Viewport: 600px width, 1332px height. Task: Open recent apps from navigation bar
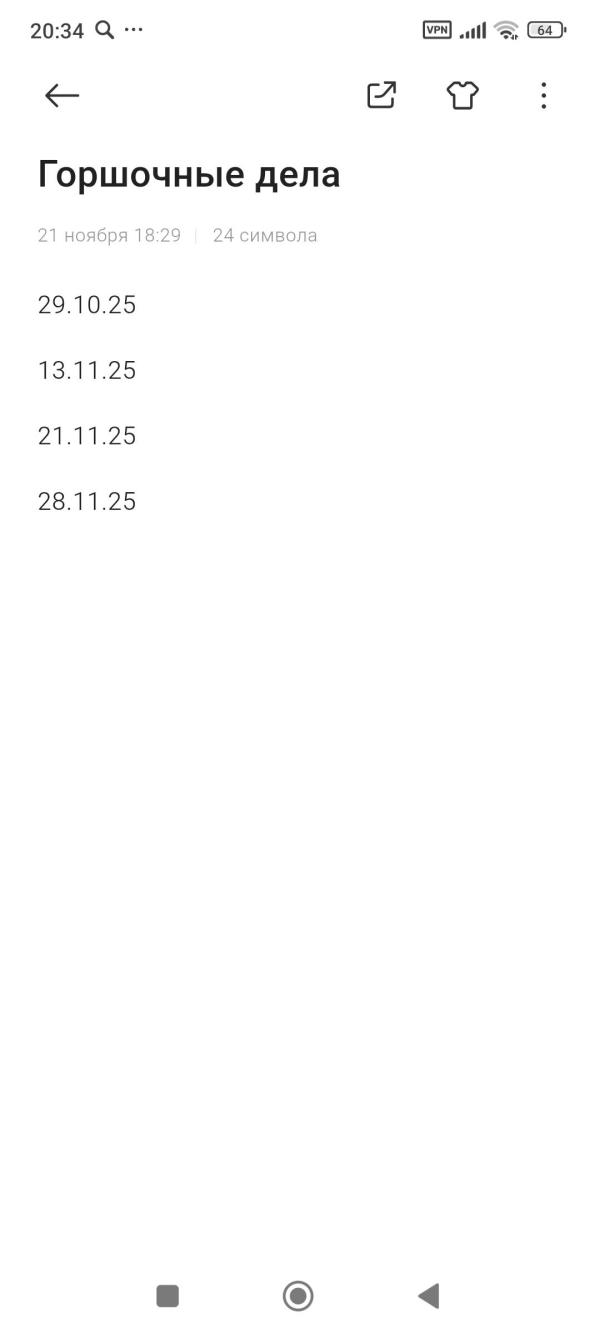[x=168, y=1296]
